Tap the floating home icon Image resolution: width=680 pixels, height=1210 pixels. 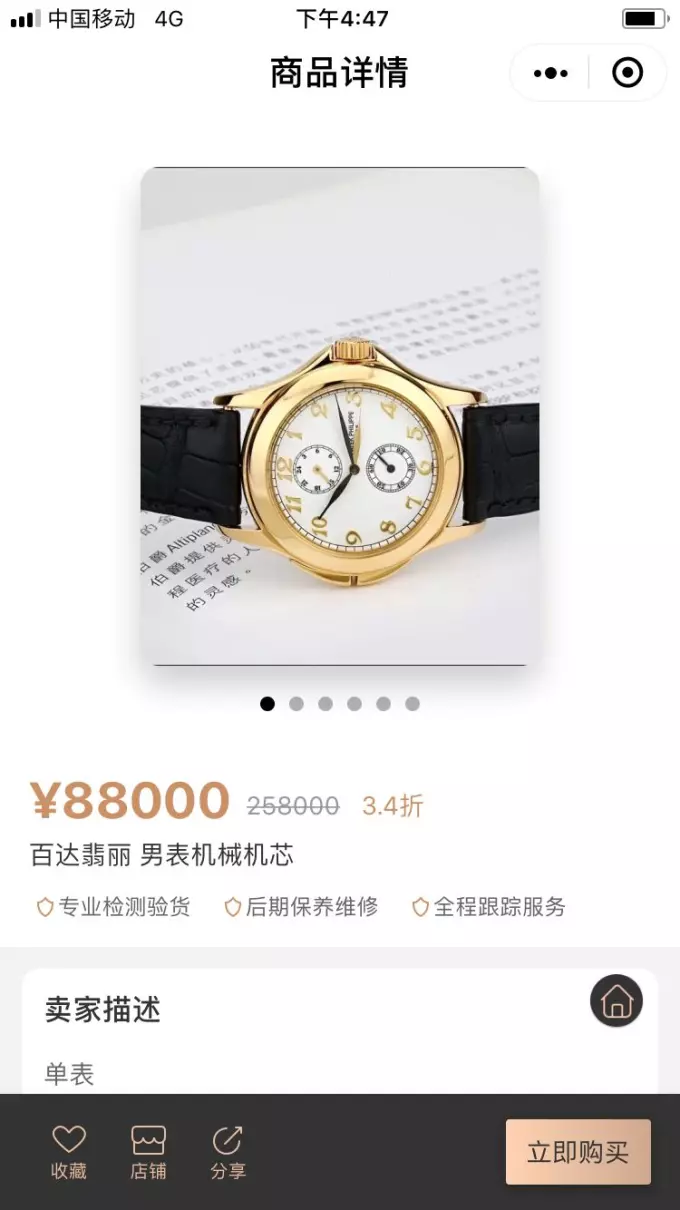616,1000
